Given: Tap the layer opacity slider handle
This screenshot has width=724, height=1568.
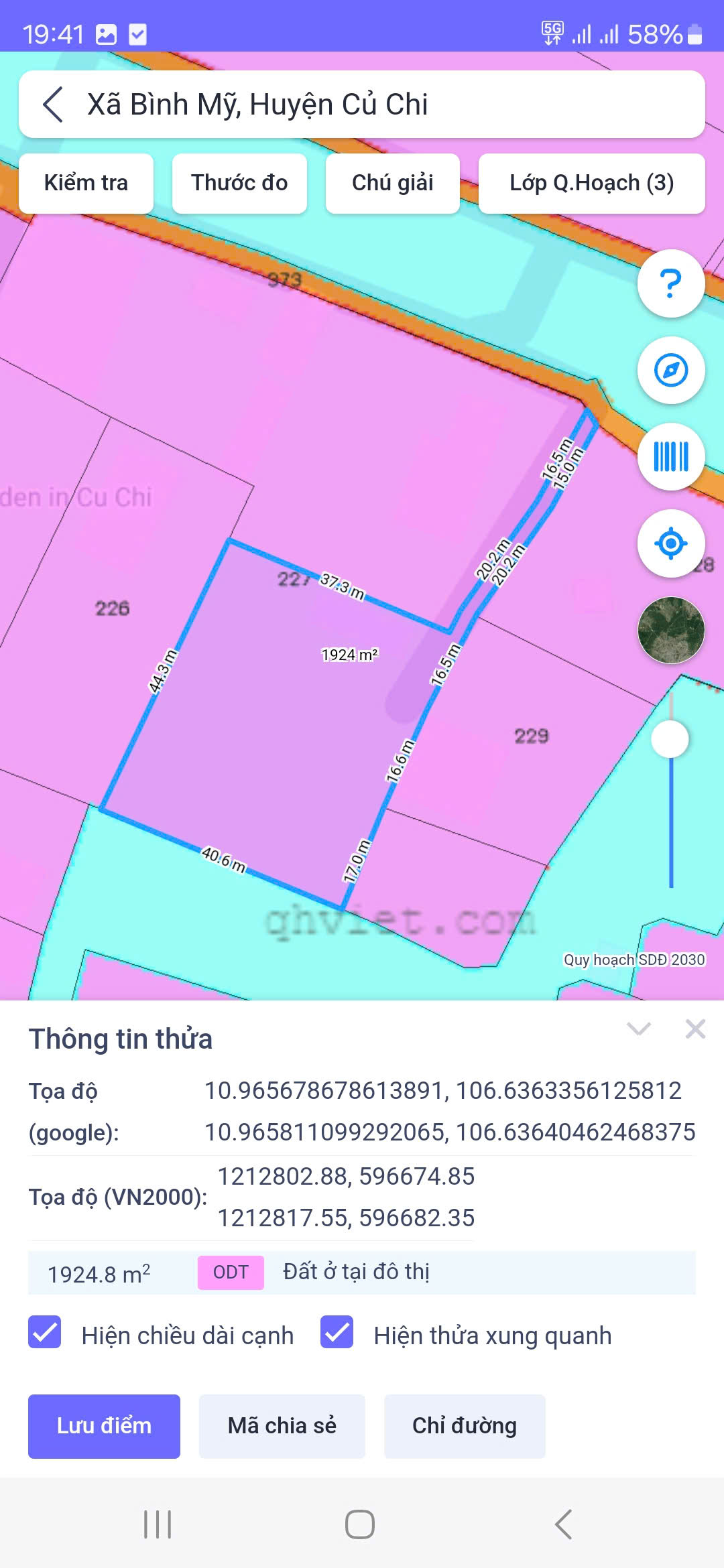Looking at the screenshot, I should click(670, 739).
